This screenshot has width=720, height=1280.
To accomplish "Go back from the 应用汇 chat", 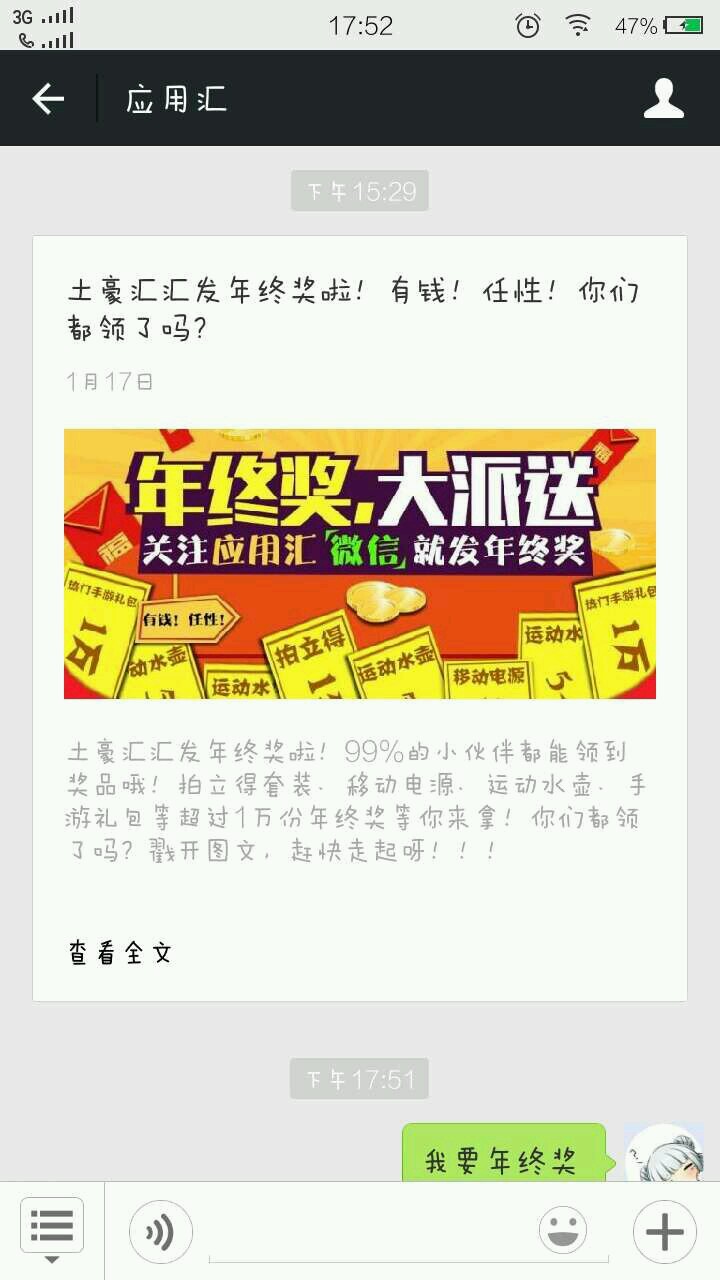I will [48, 98].
